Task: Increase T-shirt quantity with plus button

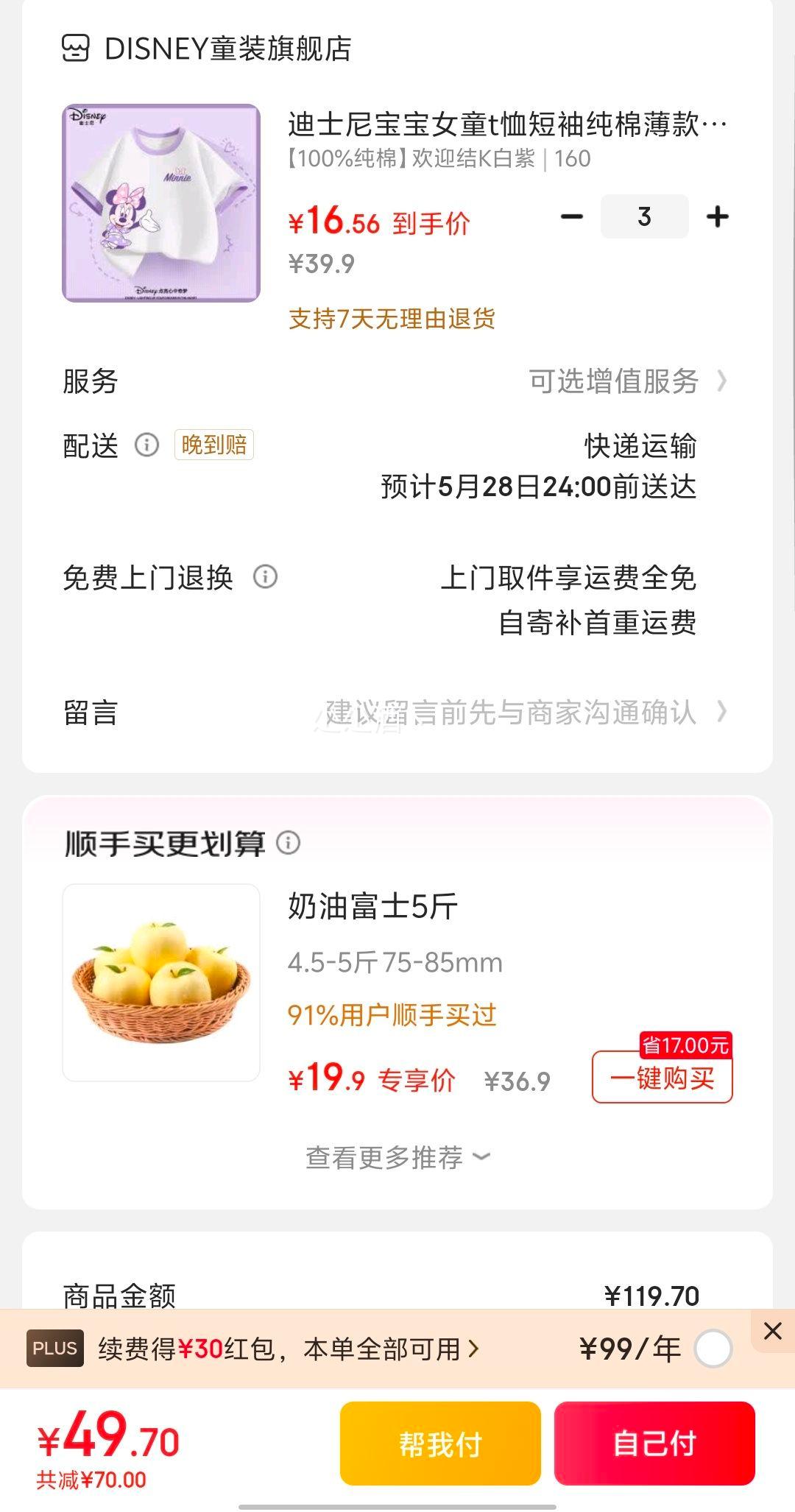Action: coord(717,216)
